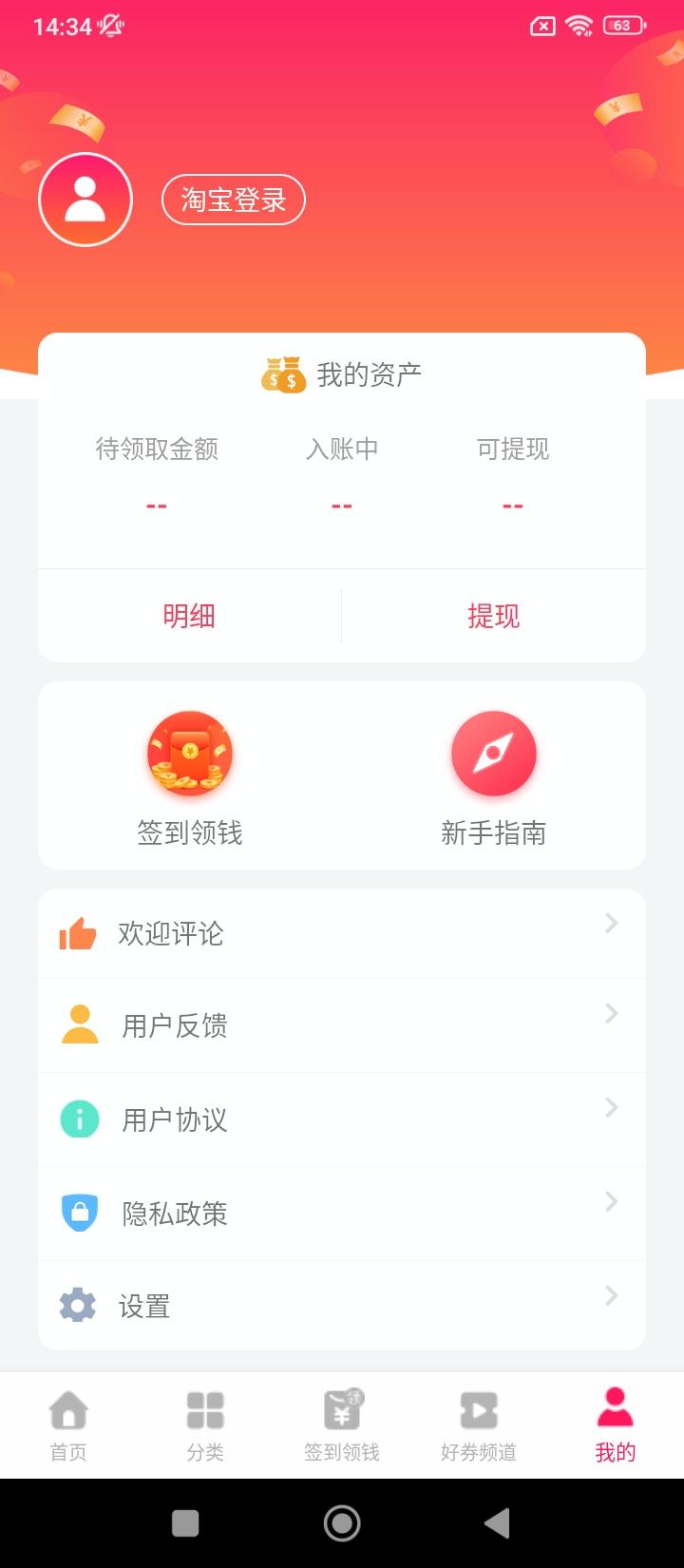Click the 提现 withdraw button

click(x=494, y=616)
